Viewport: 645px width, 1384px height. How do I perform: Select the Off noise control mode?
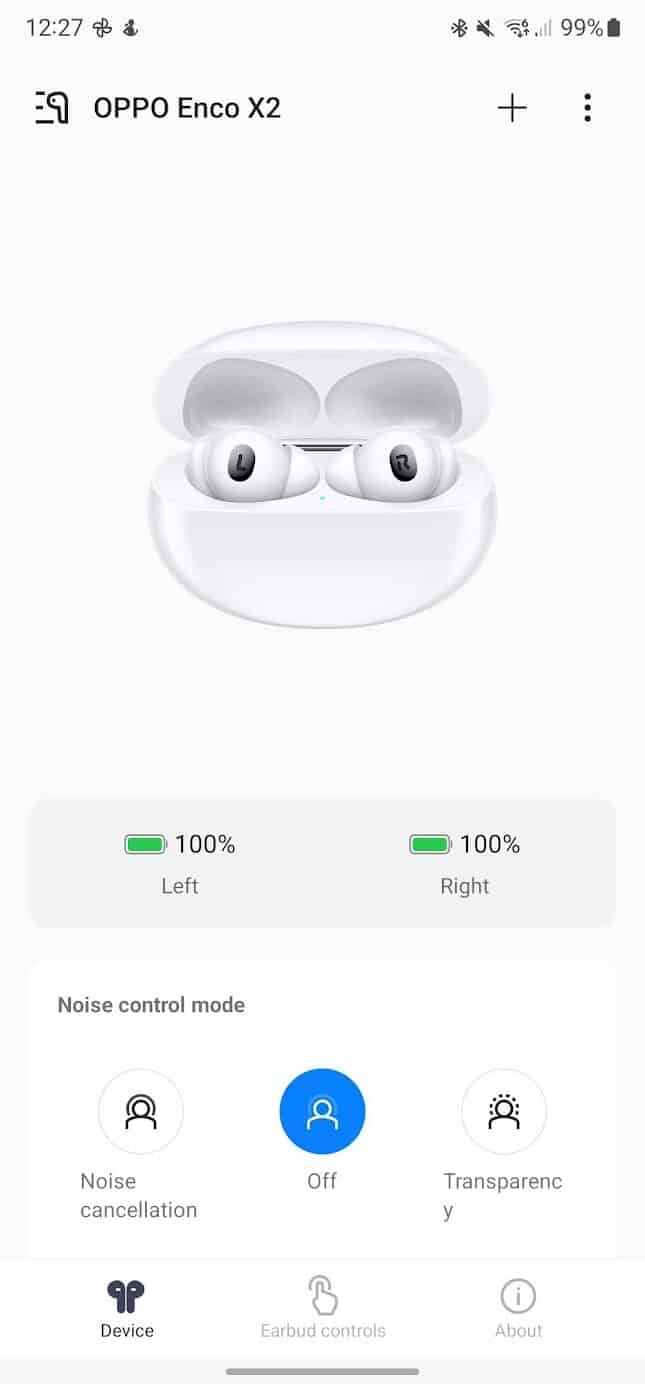click(x=322, y=1112)
